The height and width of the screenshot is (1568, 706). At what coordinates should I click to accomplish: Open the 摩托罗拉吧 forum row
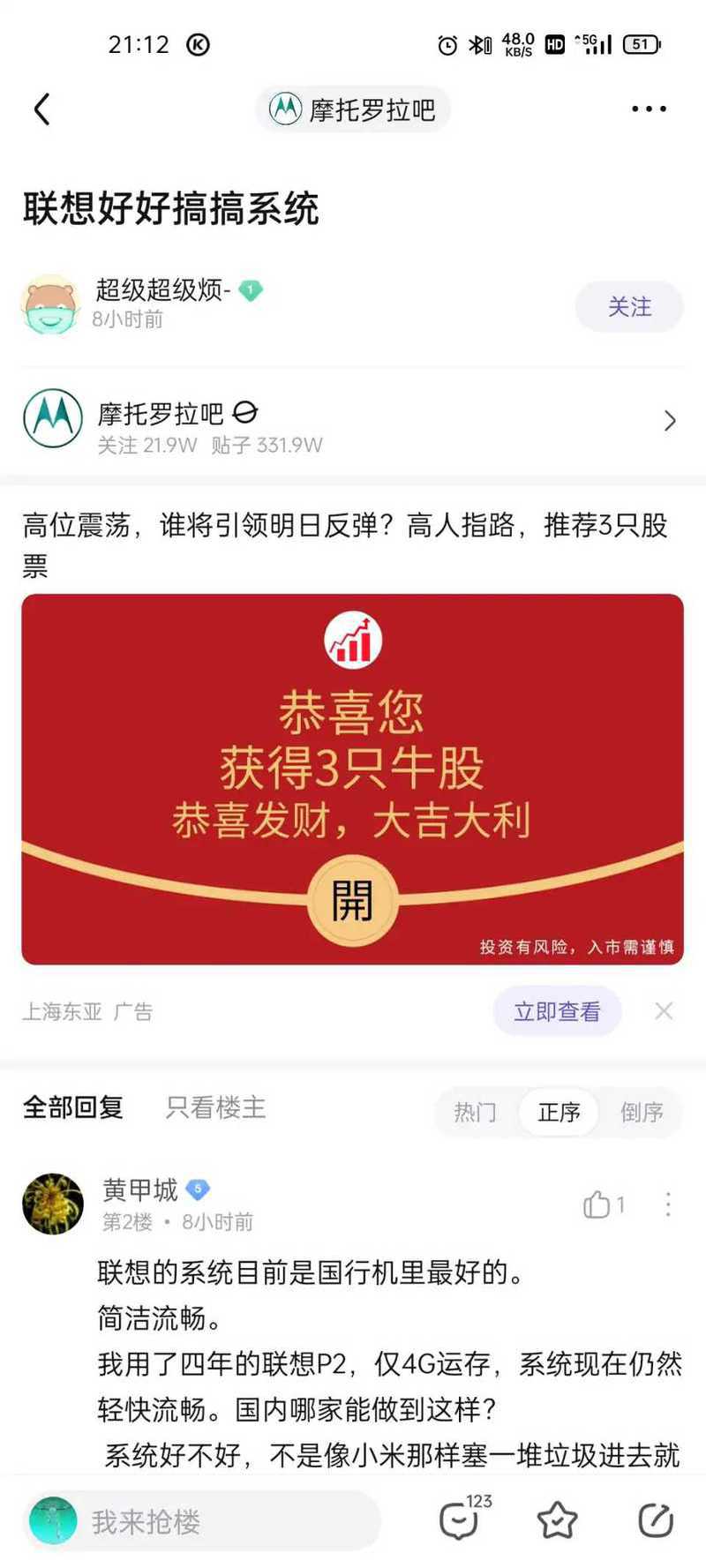click(x=353, y=422)
